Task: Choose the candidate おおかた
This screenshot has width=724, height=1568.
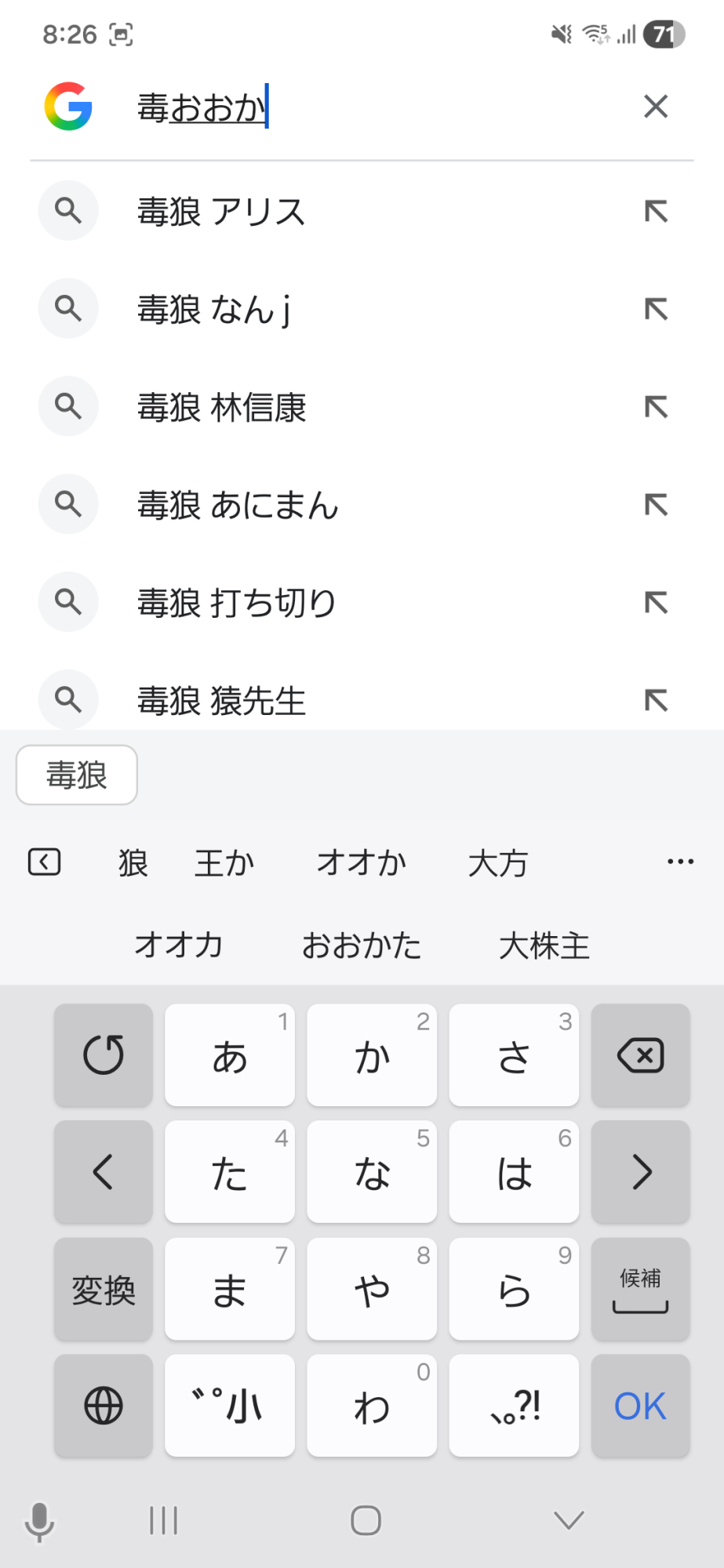Action: coord(362,946)
